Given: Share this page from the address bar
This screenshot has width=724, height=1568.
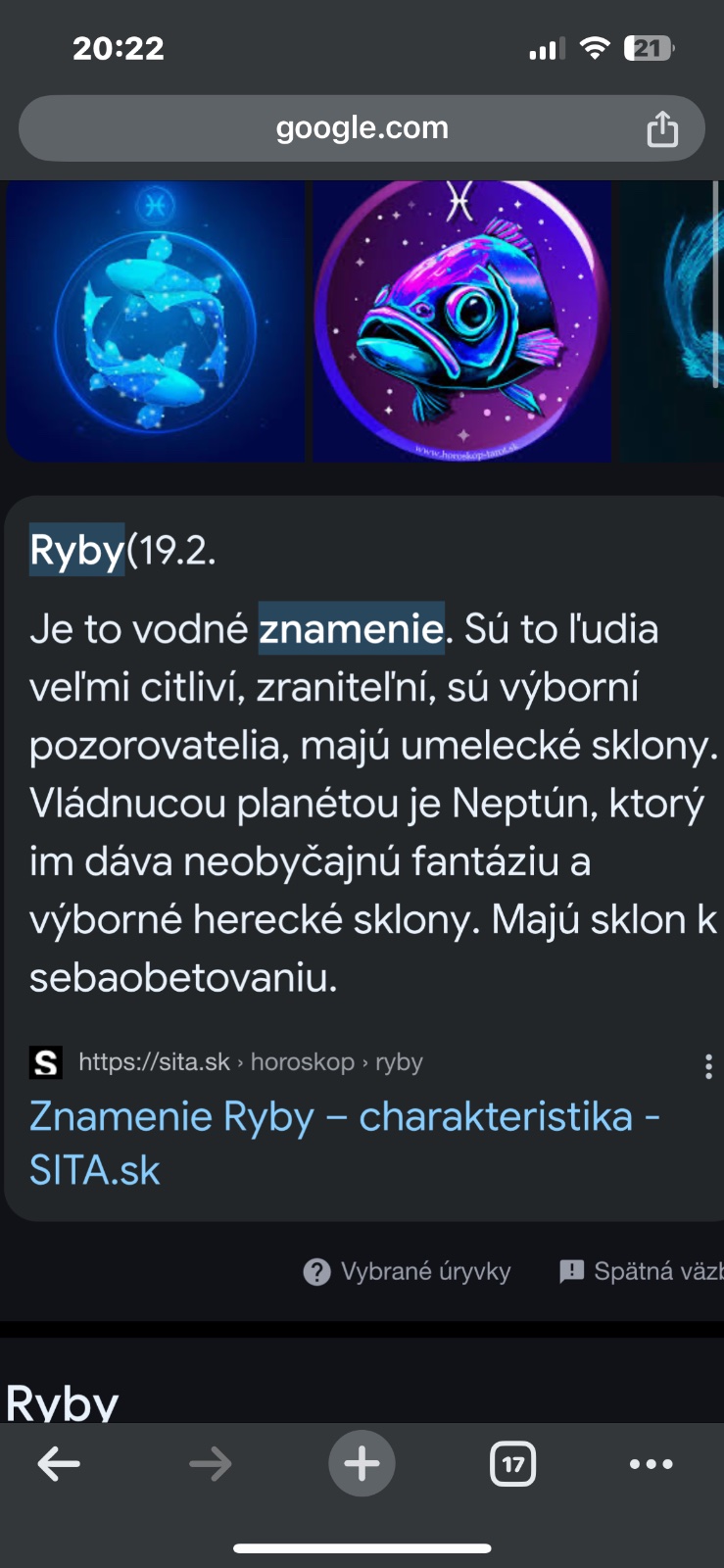Looking at the screenshot, I should [x=662, y=128].
